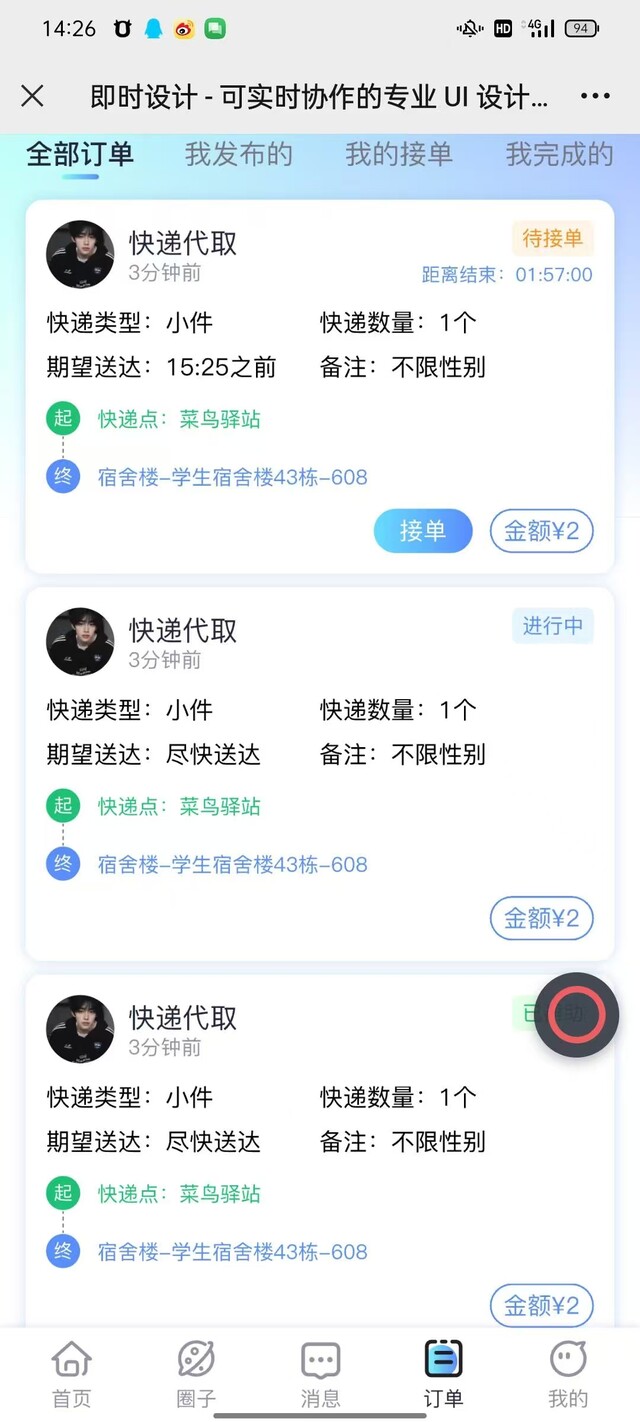Switch to the 我发布的 tab
The height and width of the screenshot is (1422, 640).
point(239,154)
